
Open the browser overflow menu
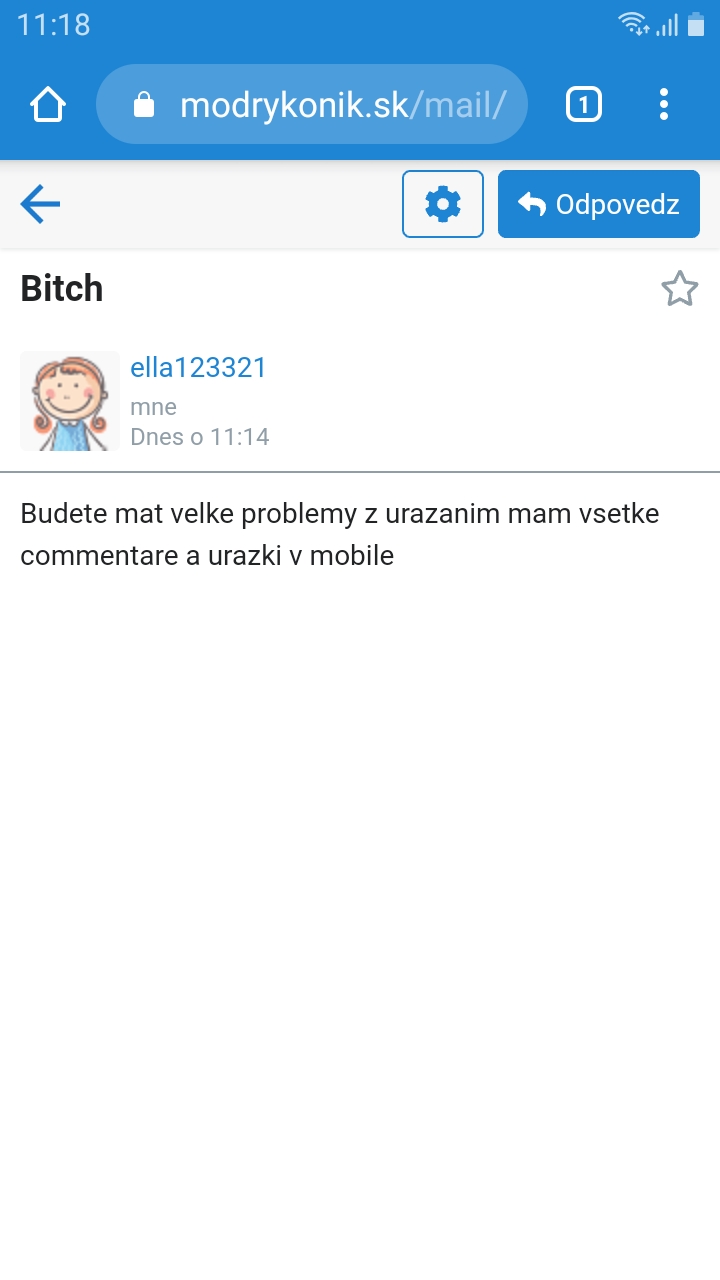pyautogui.click(x=664, y=104)
